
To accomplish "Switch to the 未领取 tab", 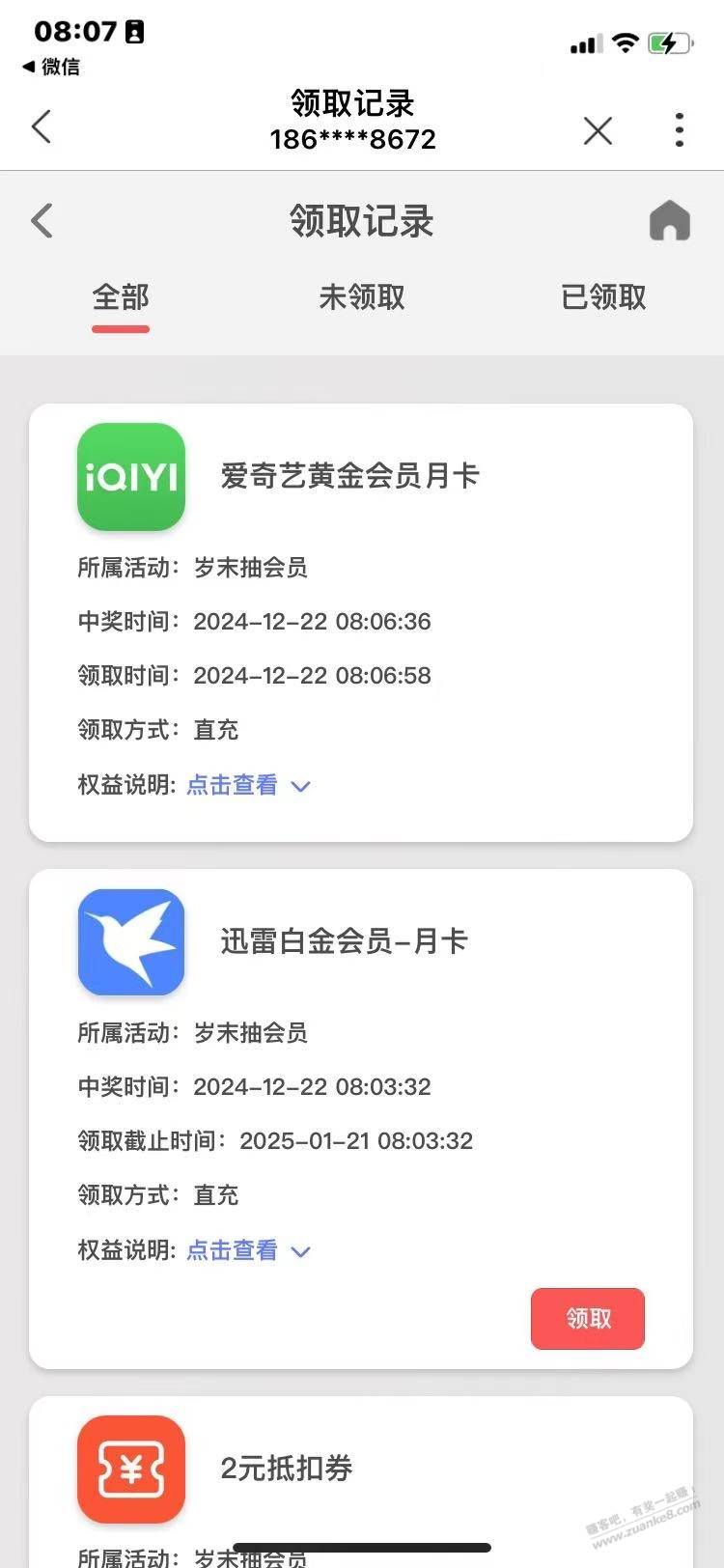I will (362, 297).
